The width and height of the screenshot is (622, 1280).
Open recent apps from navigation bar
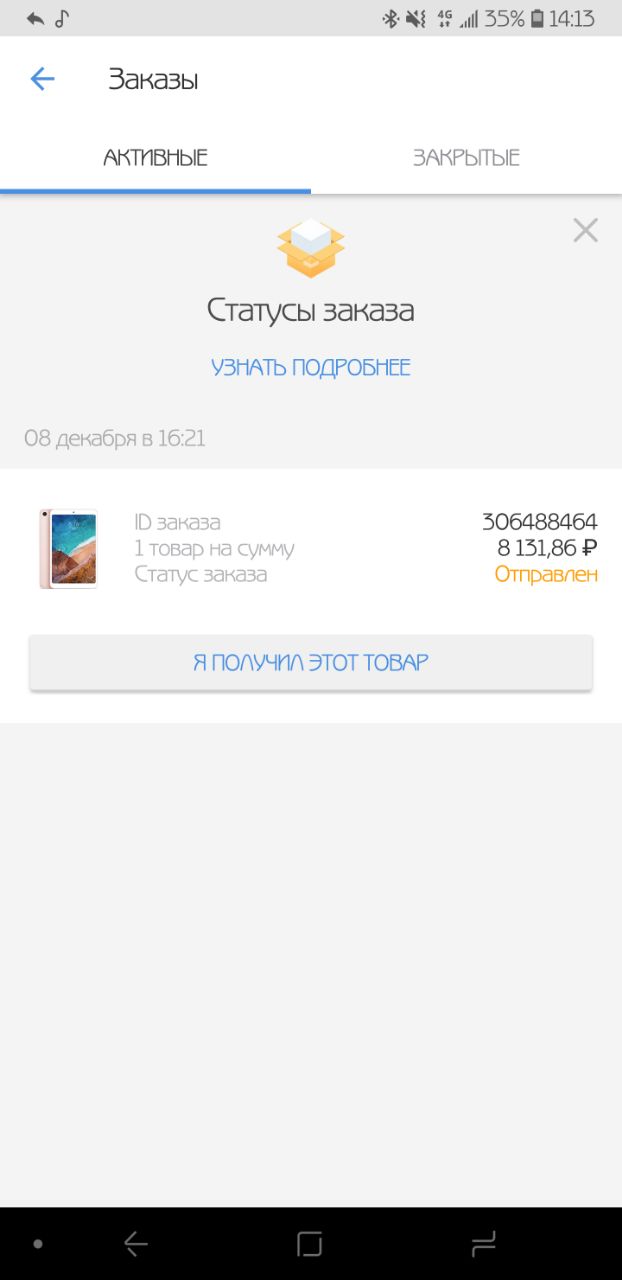click(483, 1244)
